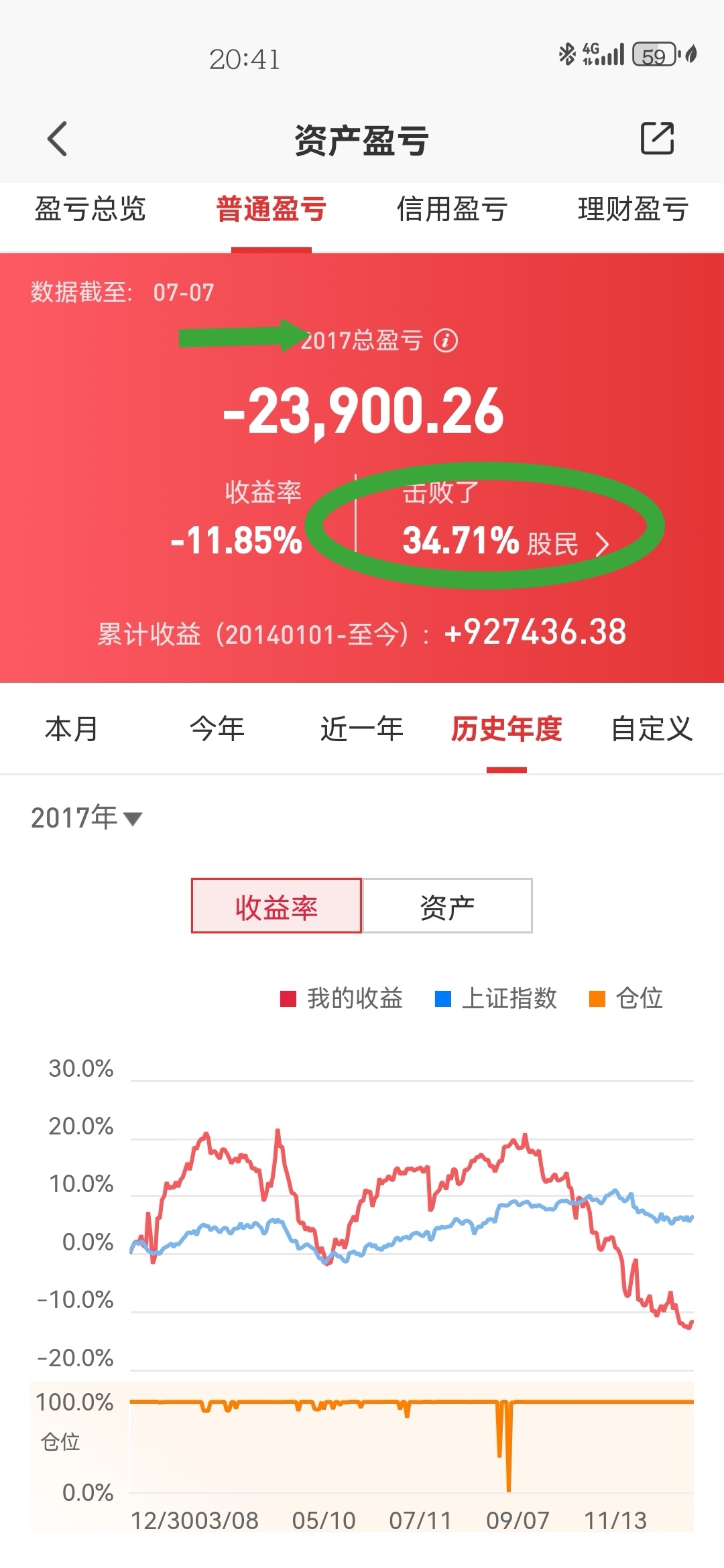Viewport: 724px width, 1568px height.
Task: Open the info icon beside 2017总盈亏
Action: tap(446, 340)
